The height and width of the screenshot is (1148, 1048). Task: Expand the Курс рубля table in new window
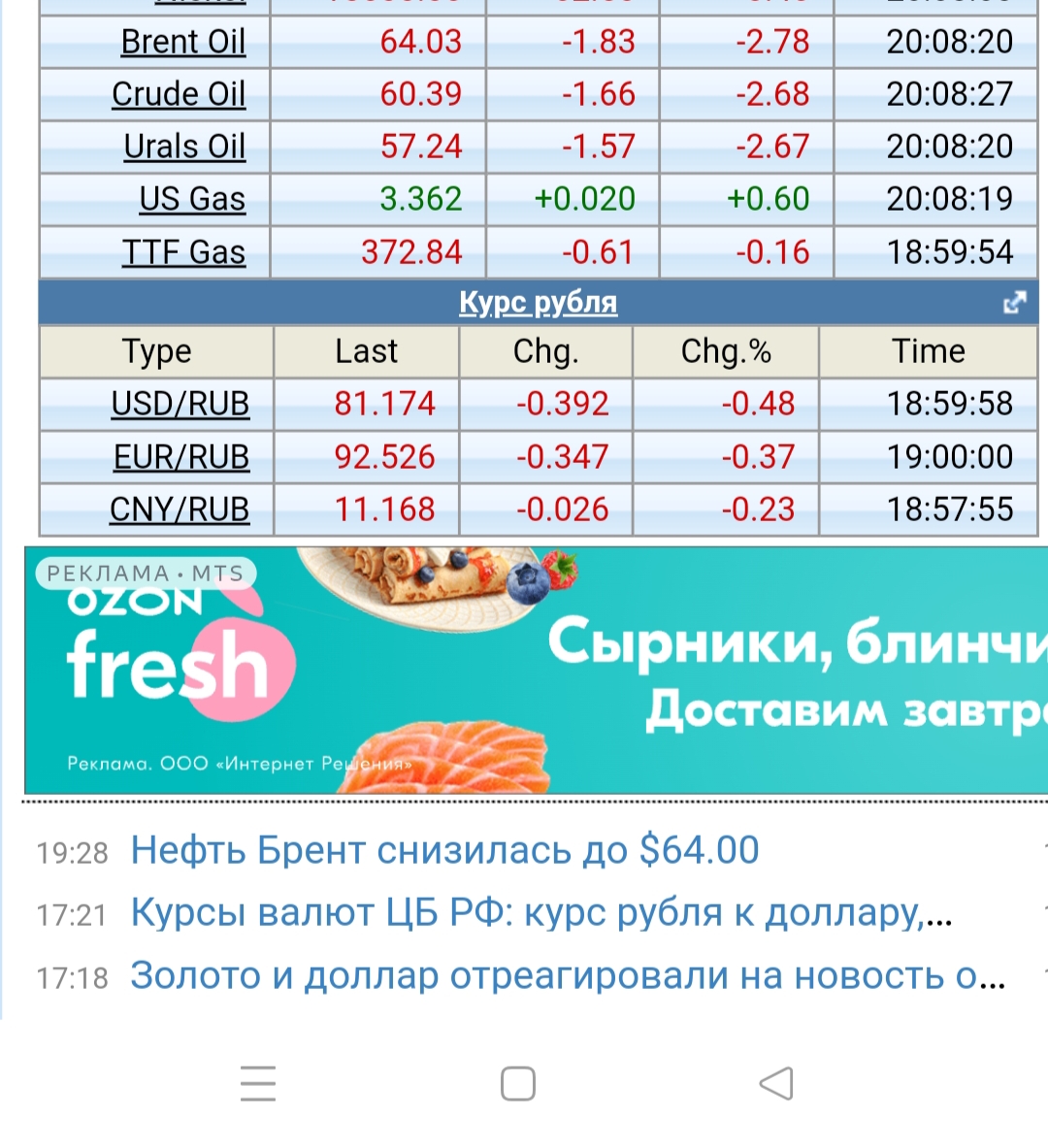click(1014, 303)
